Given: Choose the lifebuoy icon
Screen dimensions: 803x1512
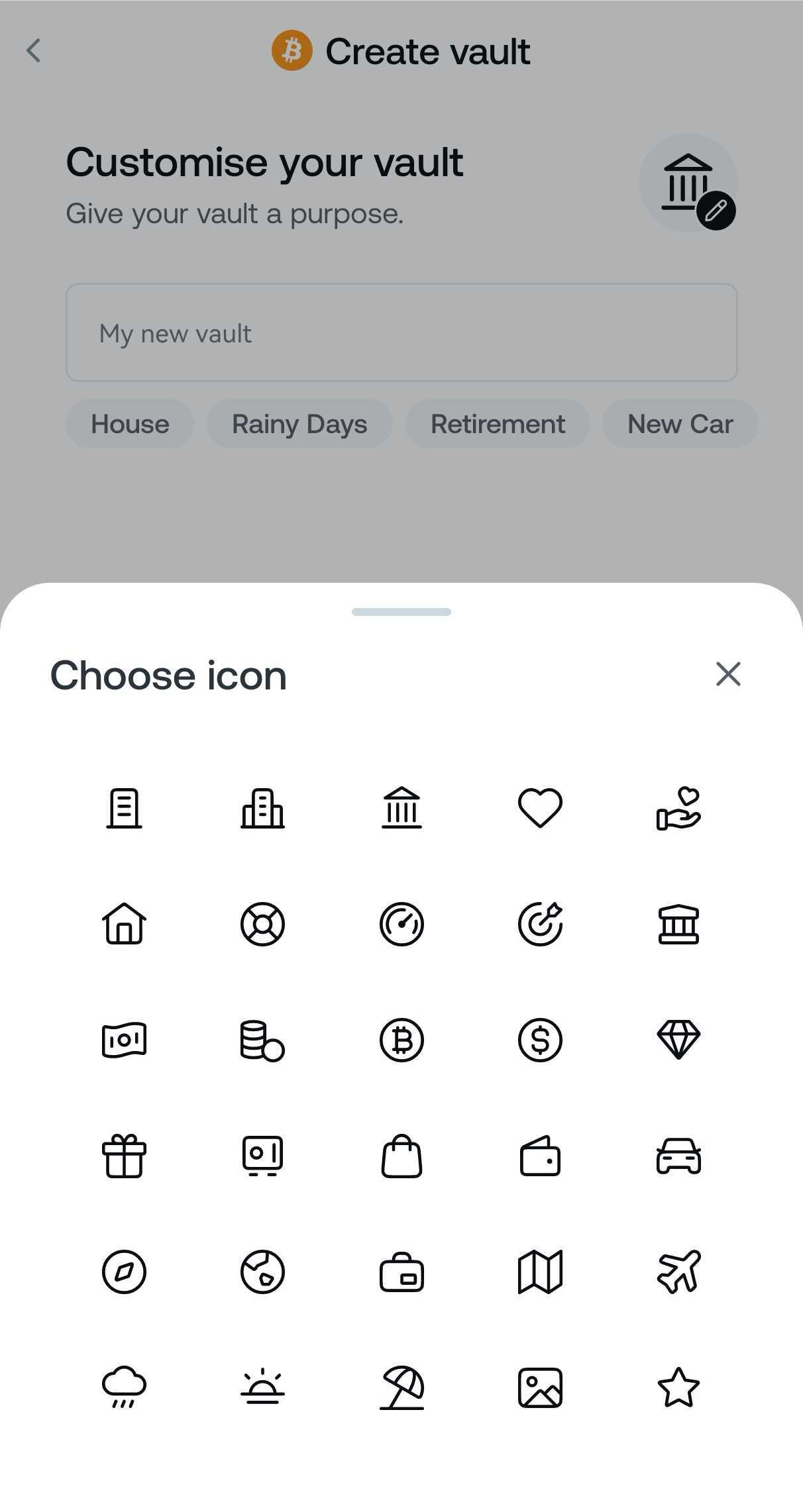Looking at the screenshot, I should click(x=262, y=923).
